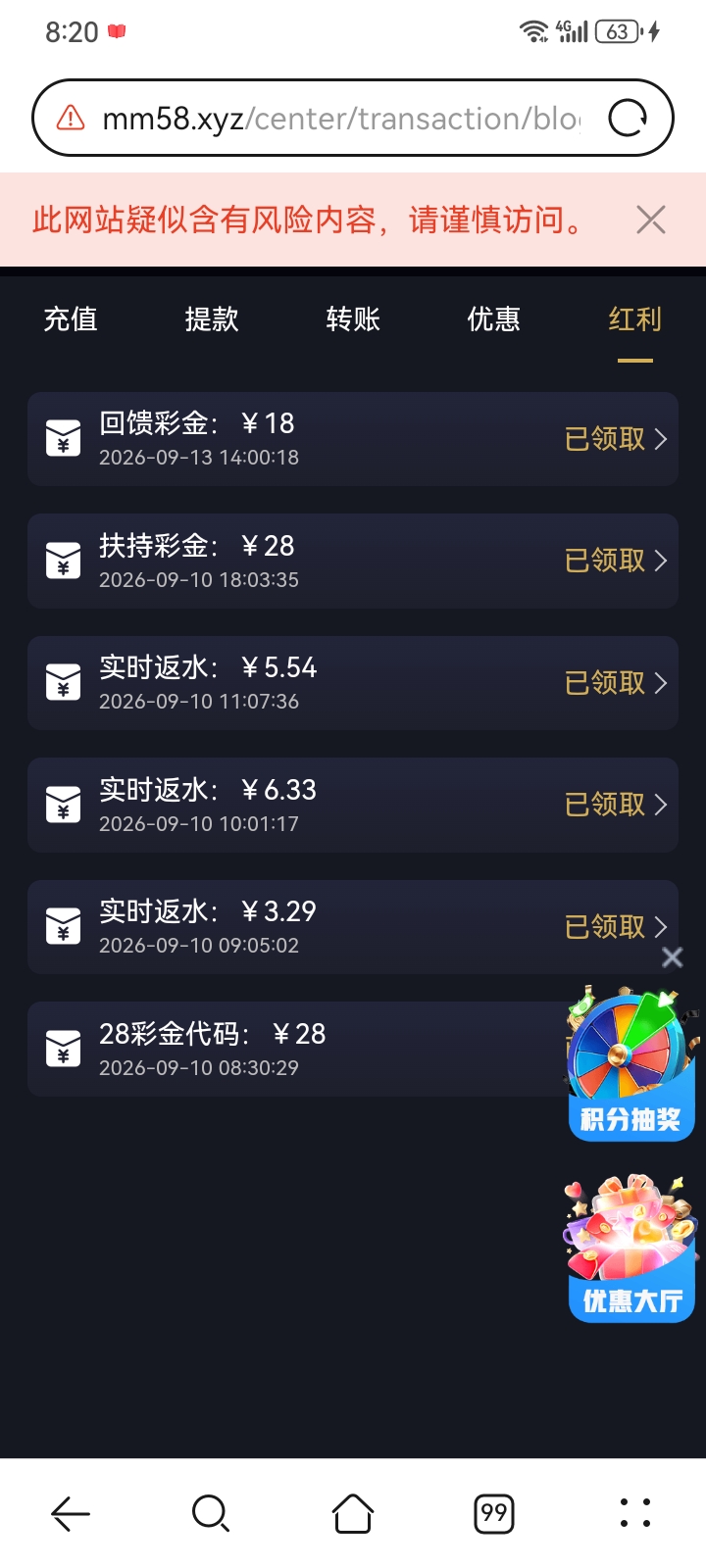
Task: Close the floating promo widgets
Action: (x=673, y=957)
